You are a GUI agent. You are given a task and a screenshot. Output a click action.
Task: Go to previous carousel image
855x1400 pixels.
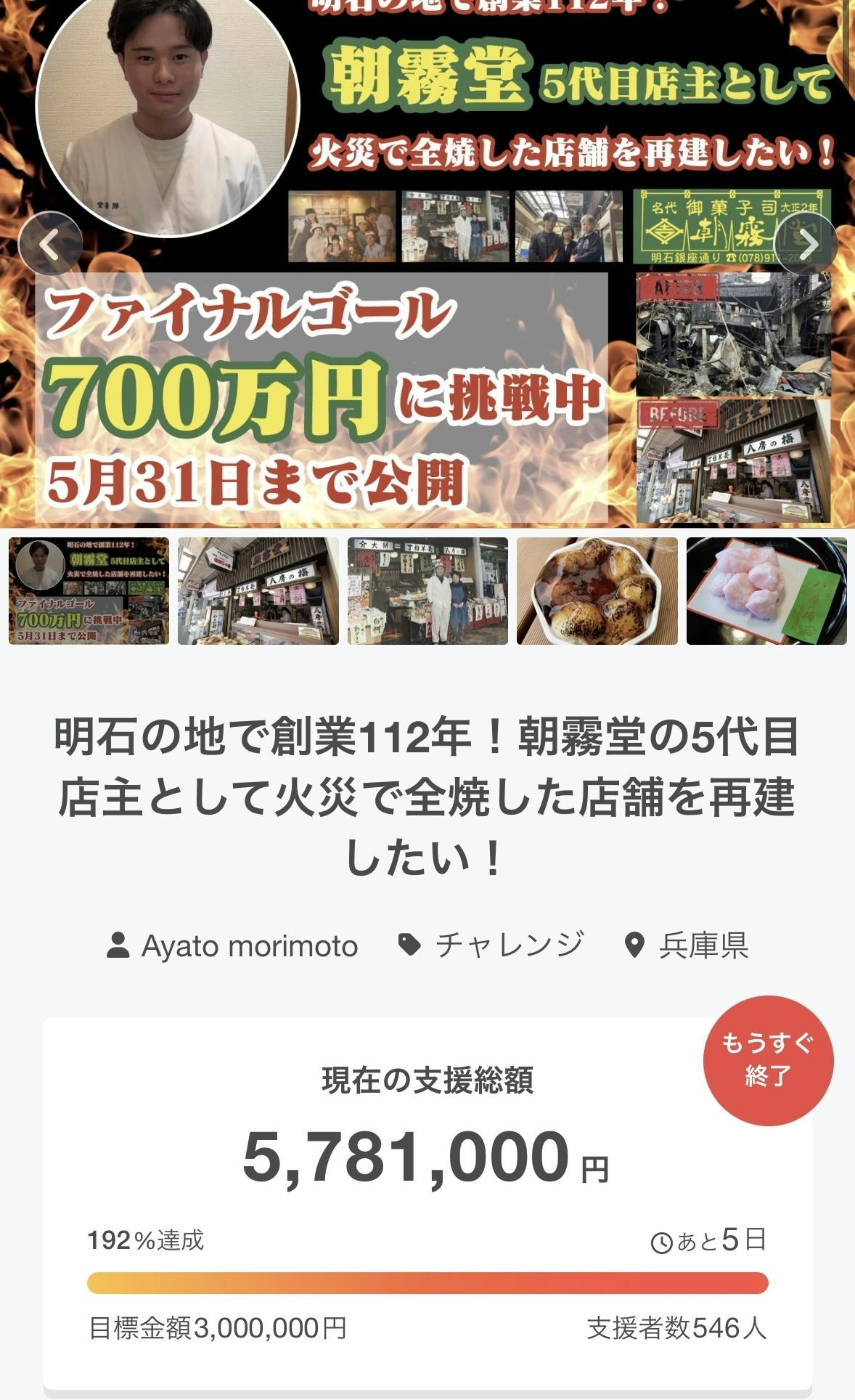tap(49, 244)
